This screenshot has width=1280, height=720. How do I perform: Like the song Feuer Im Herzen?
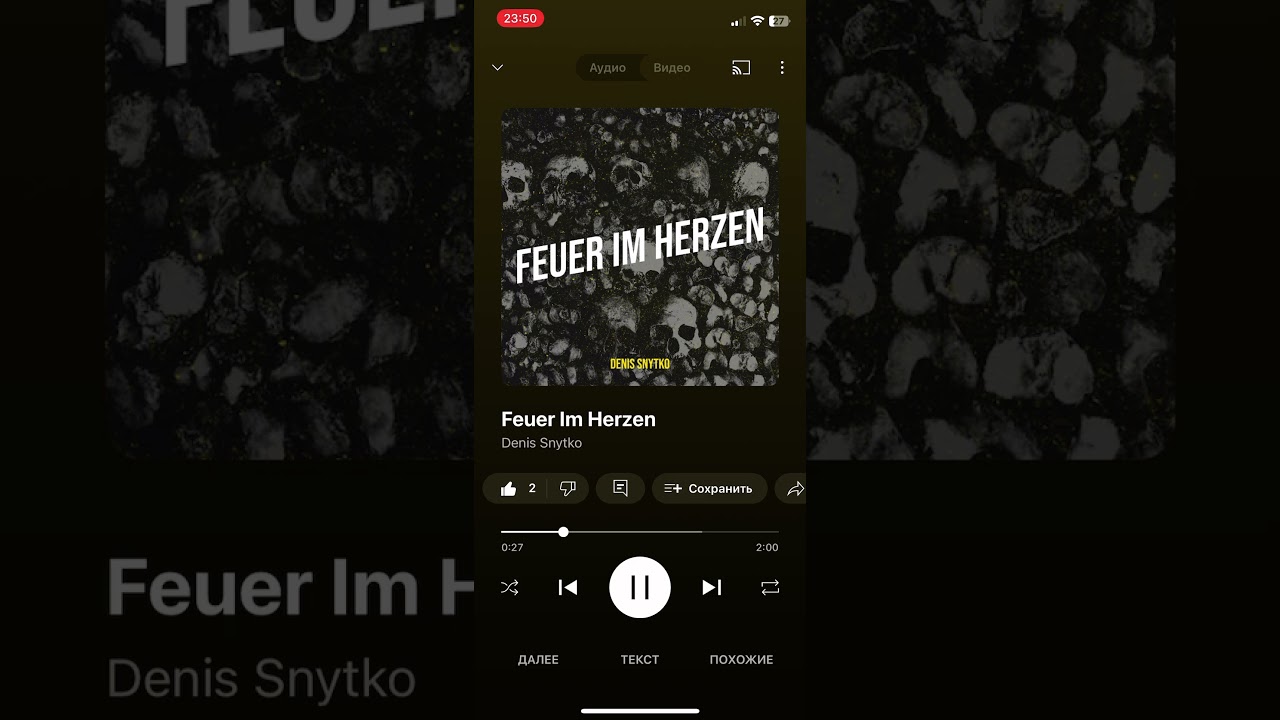pos(510,489)
